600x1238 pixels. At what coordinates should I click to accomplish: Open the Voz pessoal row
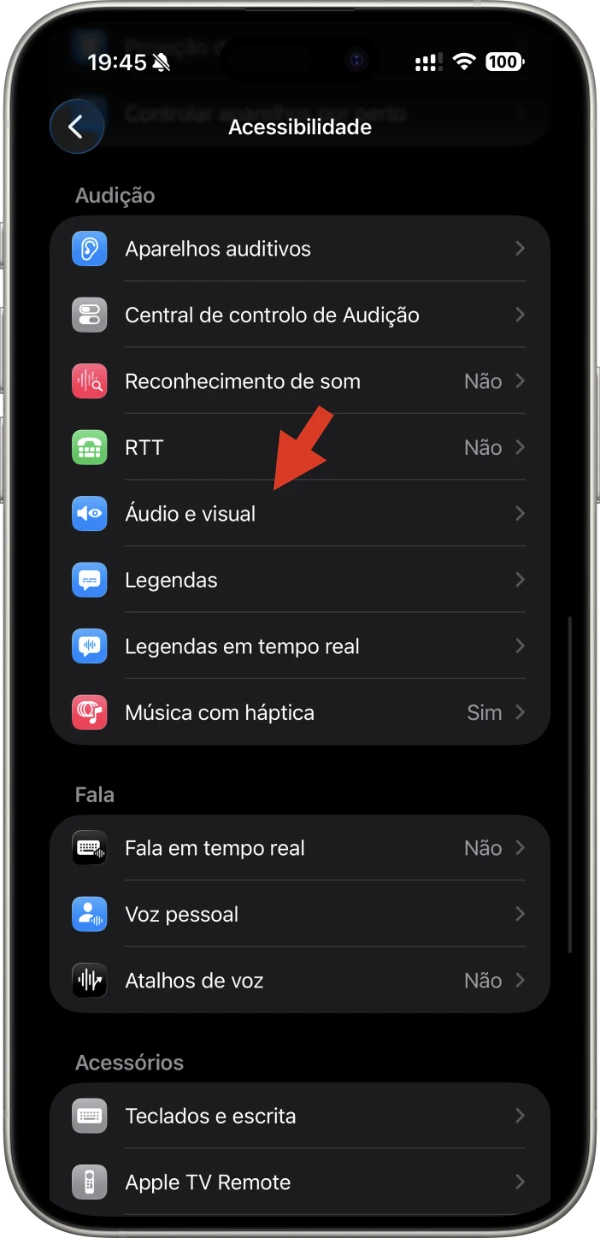(300, 914)
